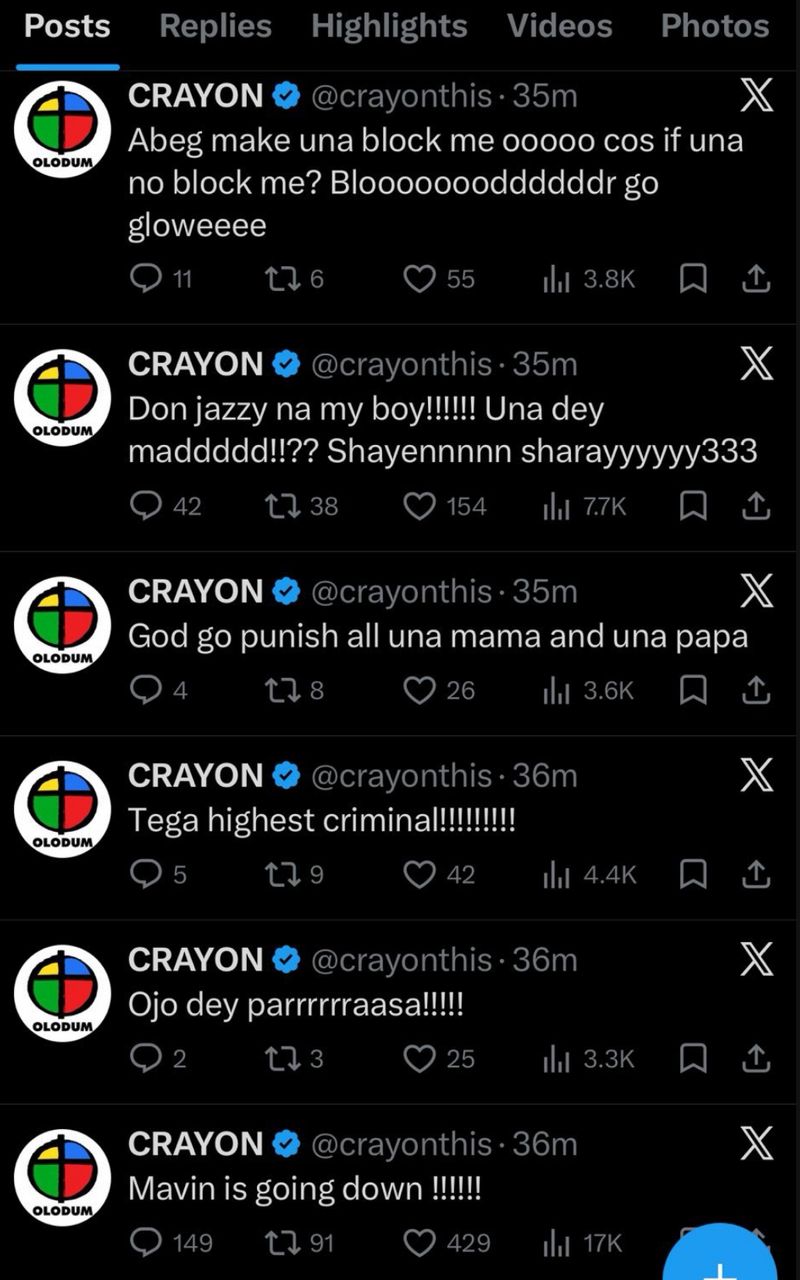Bookmark the 'Abeg make una block me' post
The width and height of the screenshot is (800, 1280).
pos(692,279)
